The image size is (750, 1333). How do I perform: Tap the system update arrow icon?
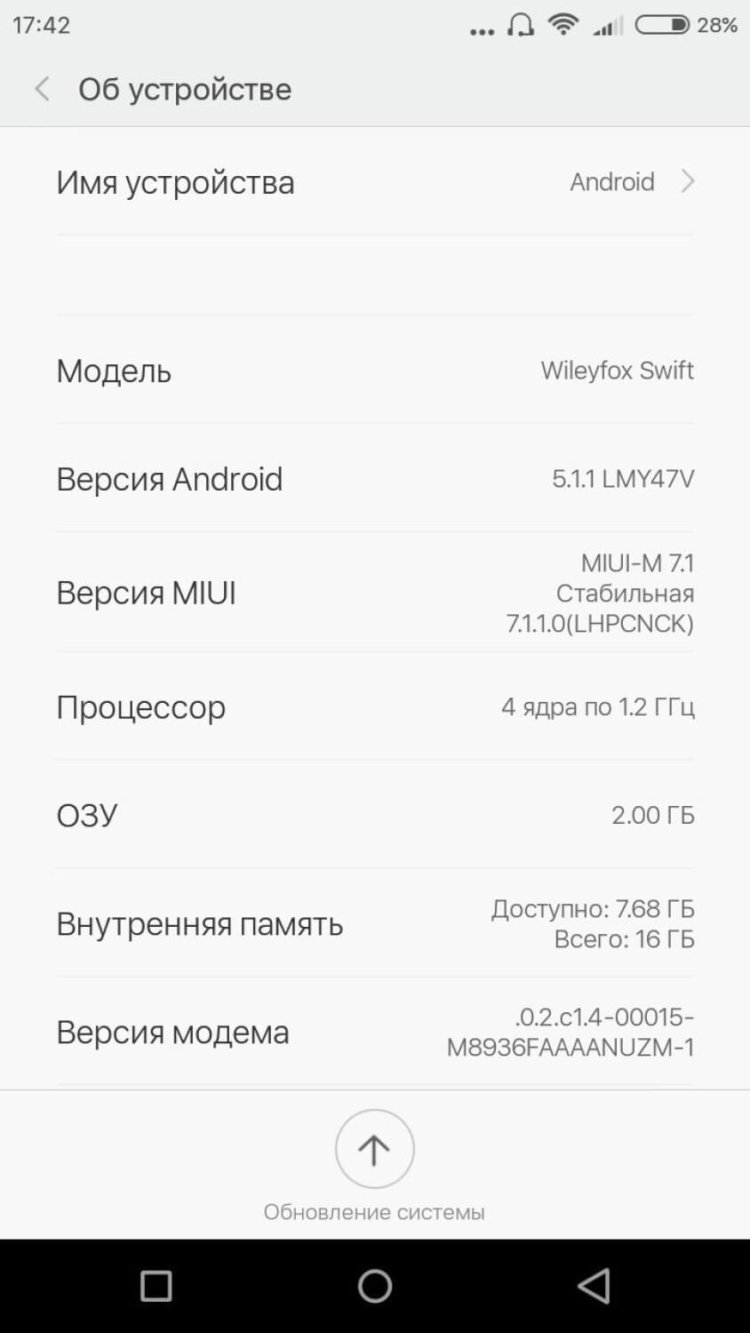point(374,1148)
